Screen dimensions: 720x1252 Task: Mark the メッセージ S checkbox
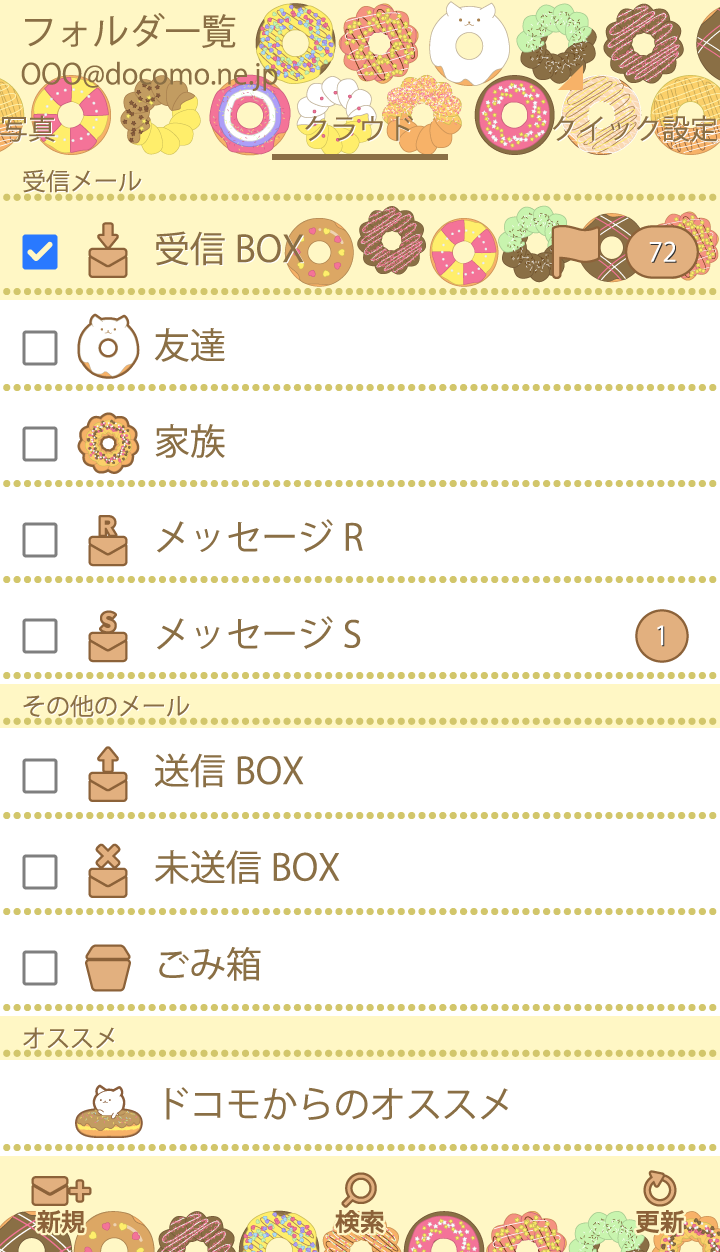pos(40,636)
